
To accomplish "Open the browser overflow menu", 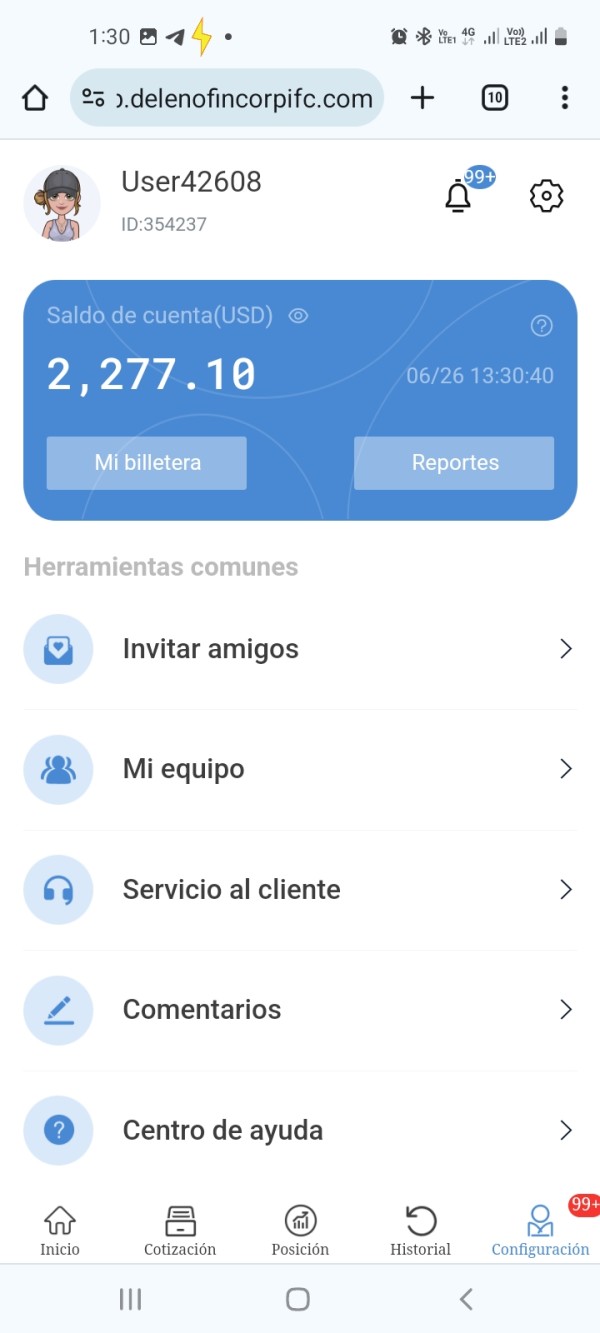I will 565,97.
